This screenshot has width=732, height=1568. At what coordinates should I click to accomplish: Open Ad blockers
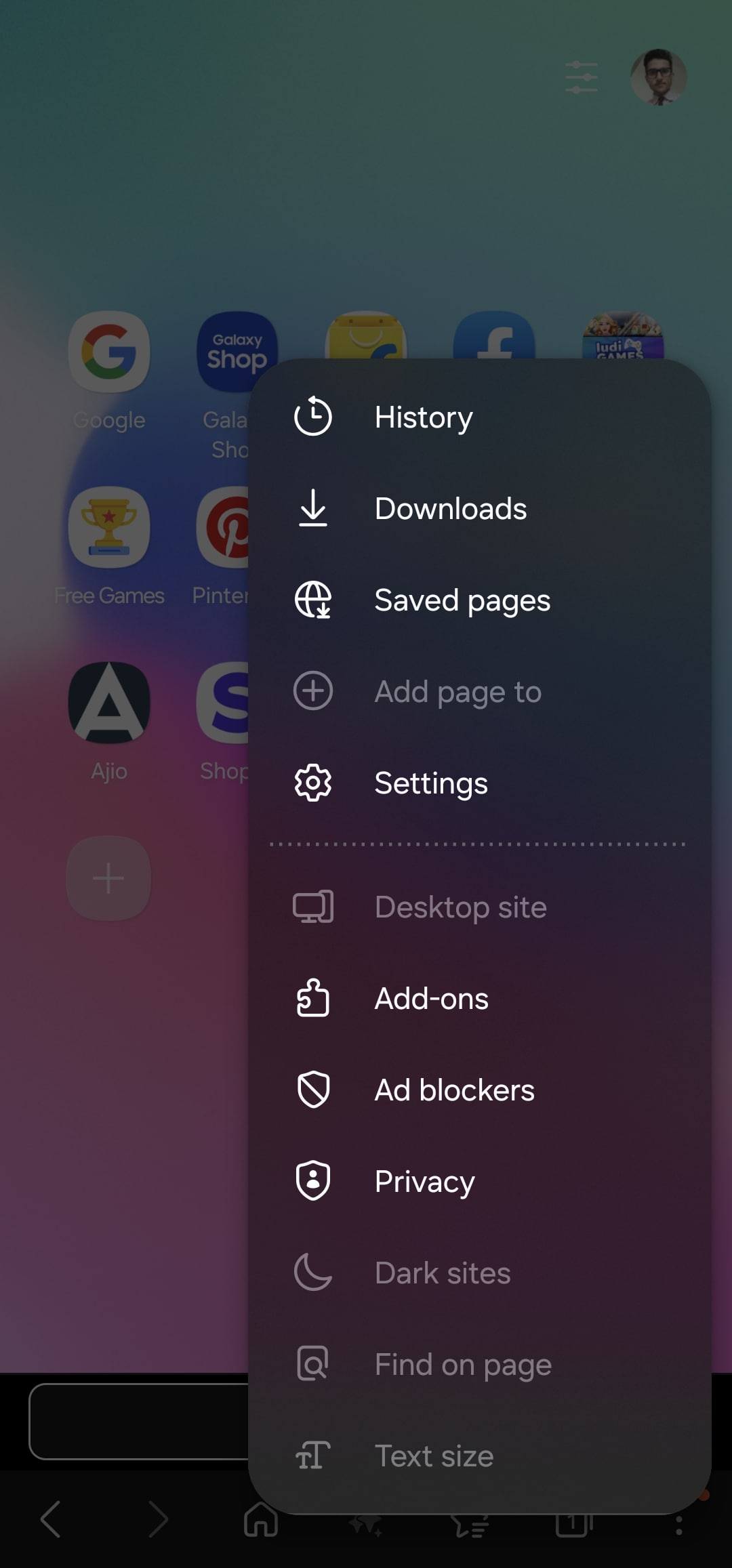pyautogui.click(x=454, y=1090)
